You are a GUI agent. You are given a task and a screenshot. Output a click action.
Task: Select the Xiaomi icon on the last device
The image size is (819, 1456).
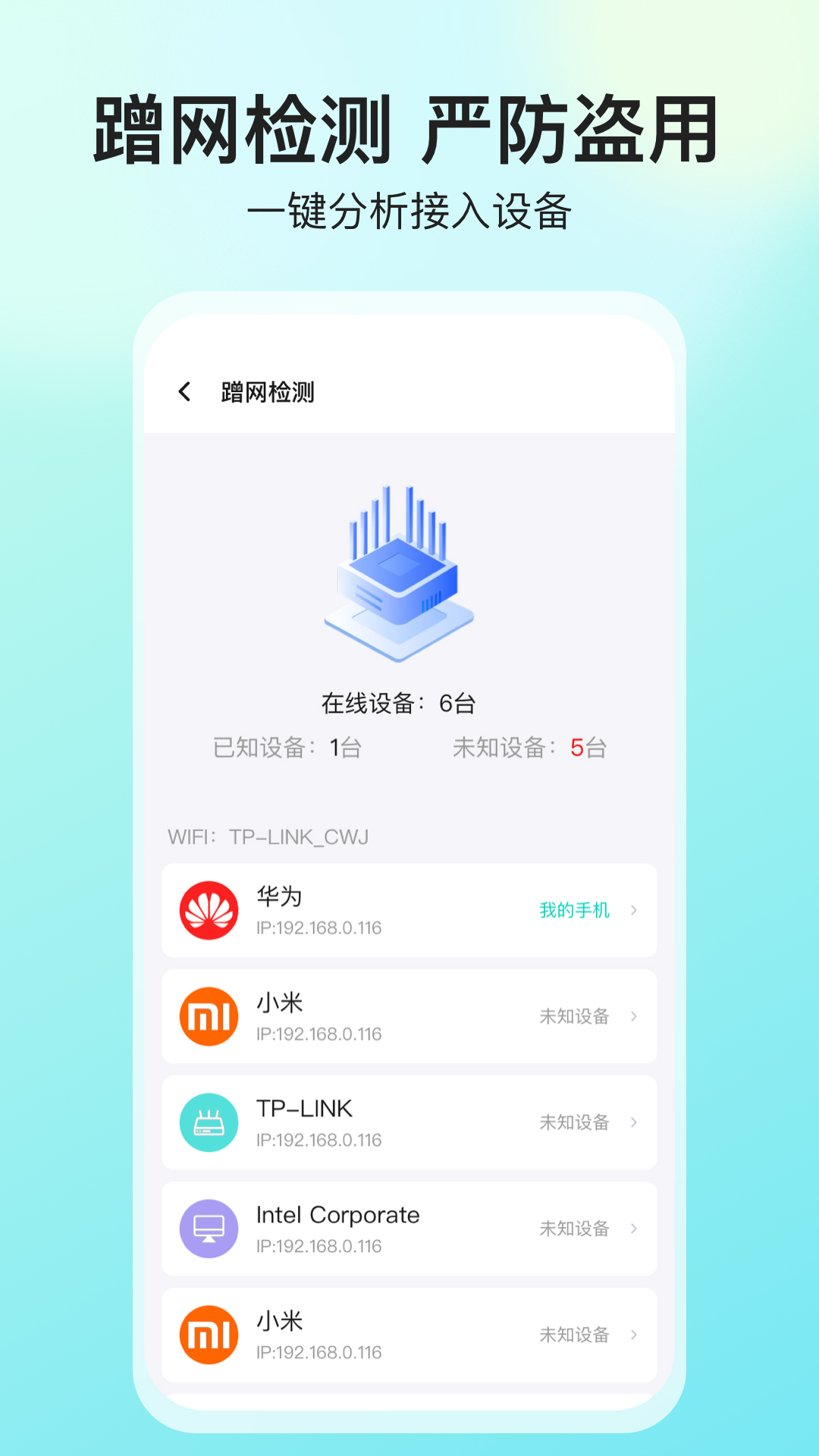(x=209, y=1335)
